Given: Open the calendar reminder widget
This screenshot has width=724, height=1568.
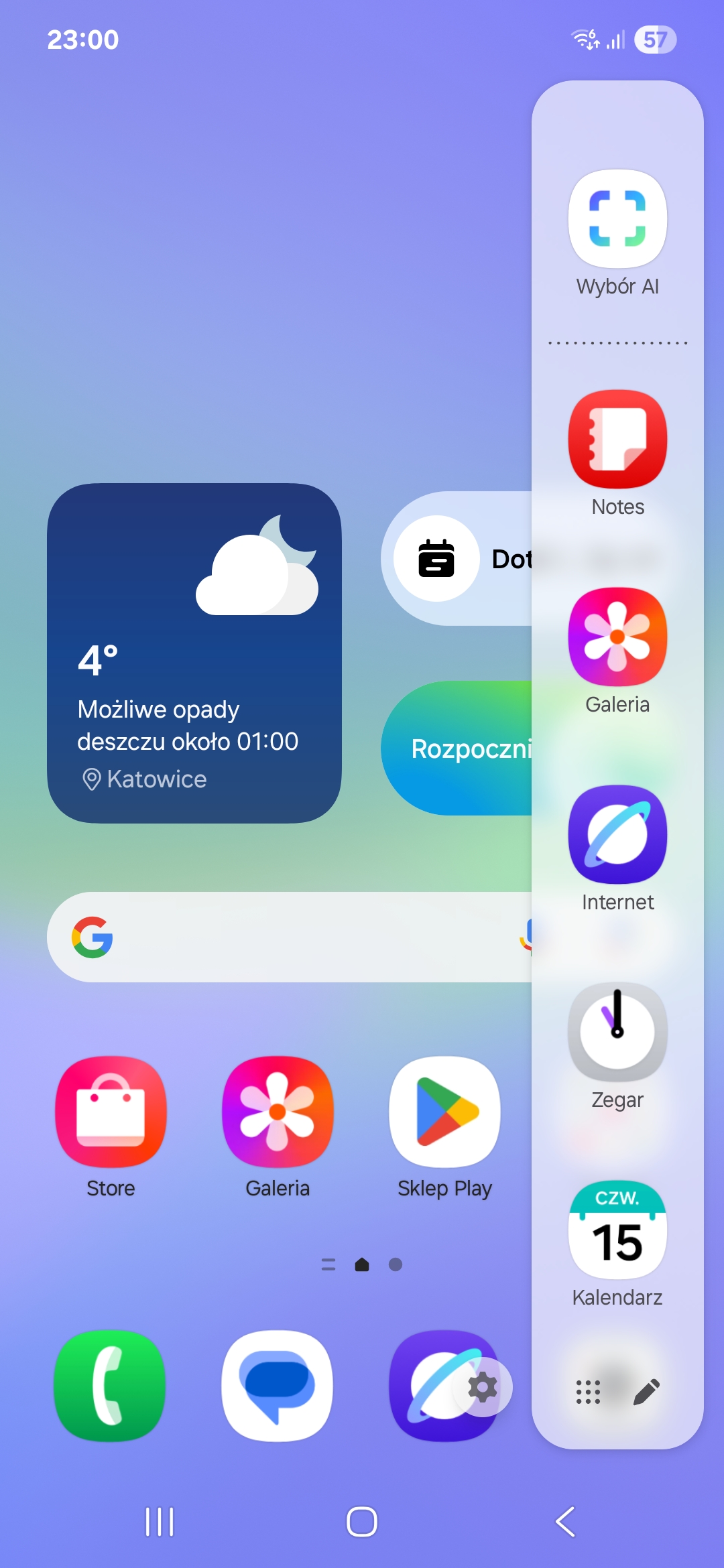Looking at the screenshot, I should click(x=463, y=559).
